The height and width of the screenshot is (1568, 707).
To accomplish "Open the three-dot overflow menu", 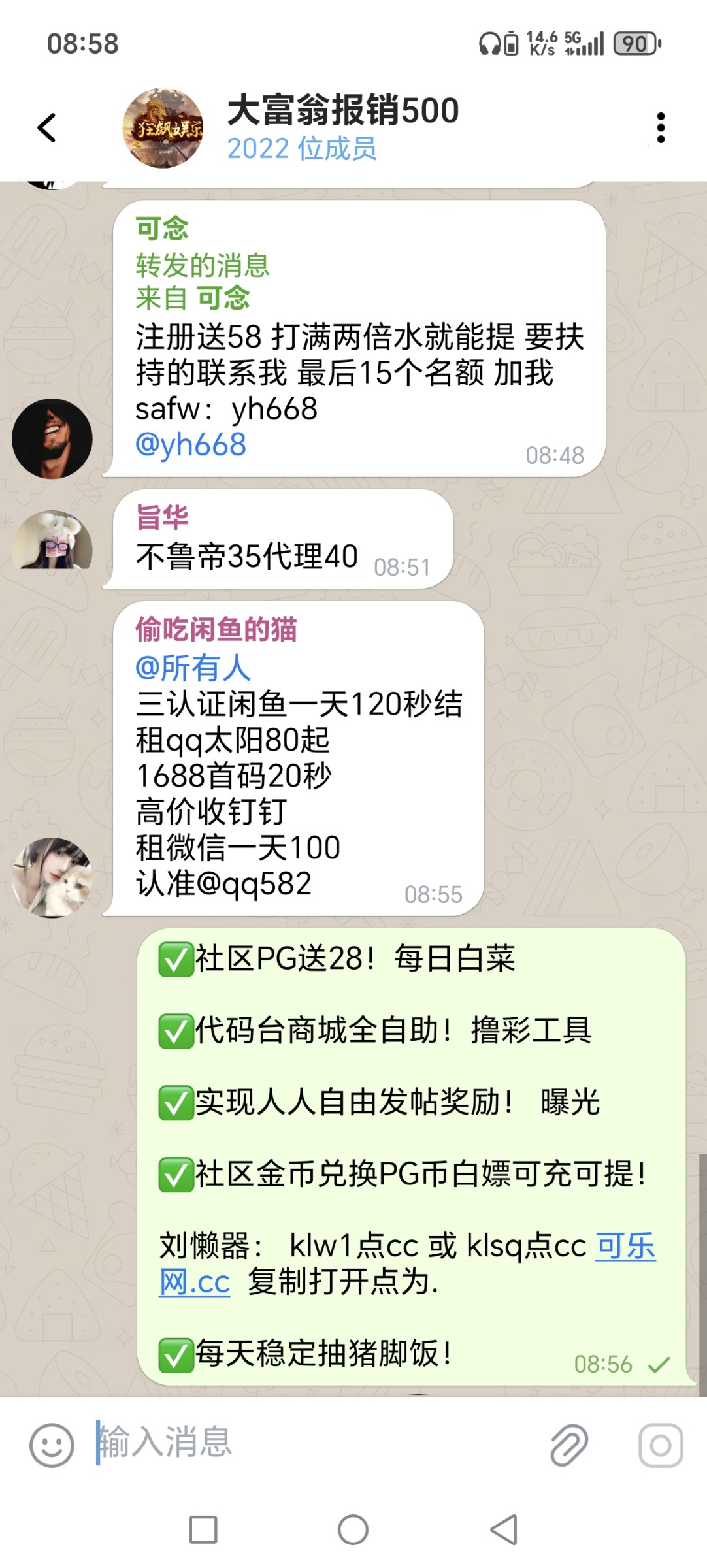I will [x=661, y=128].
